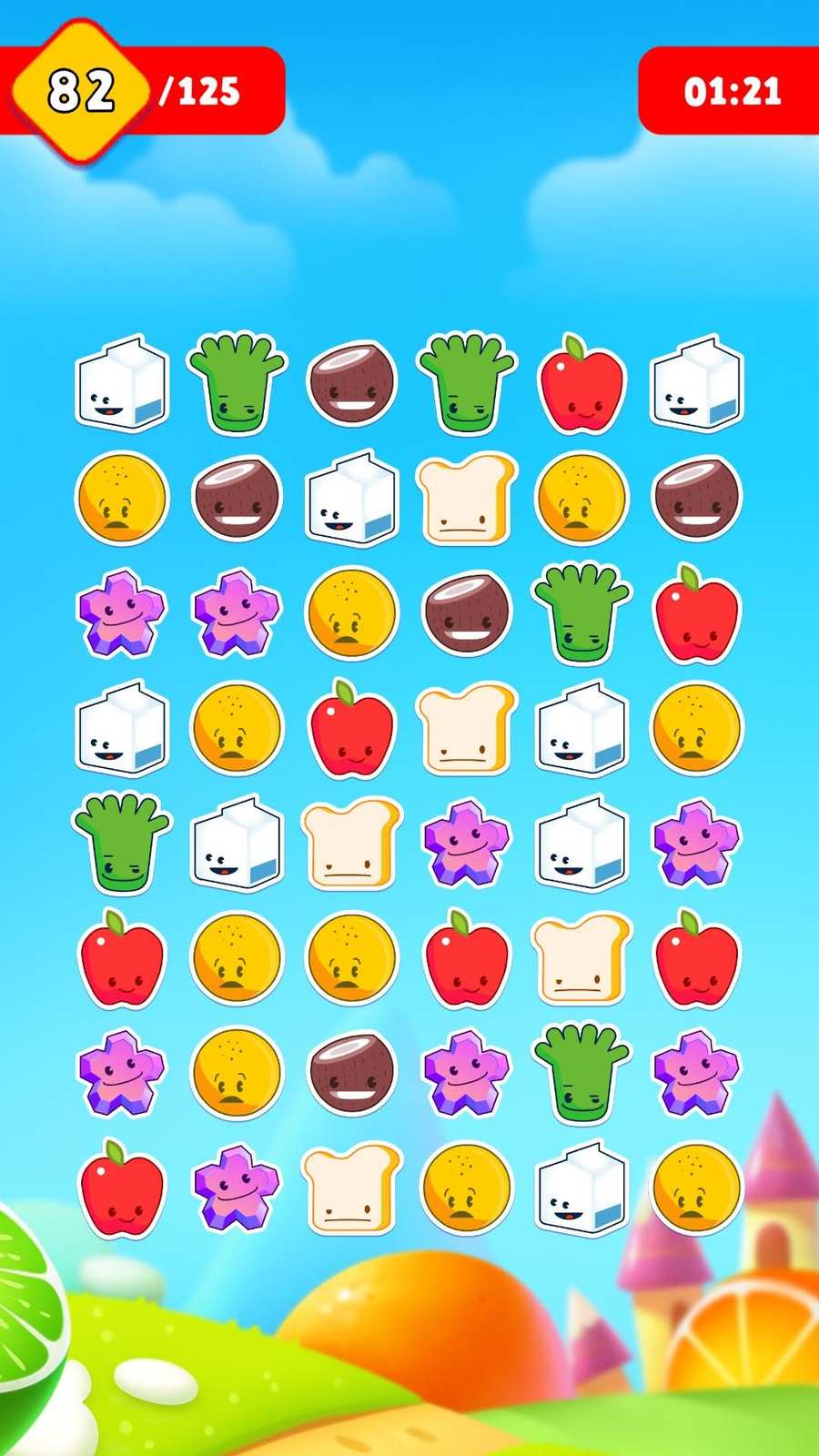Tap the milk carton between coconut and bread

352,498
